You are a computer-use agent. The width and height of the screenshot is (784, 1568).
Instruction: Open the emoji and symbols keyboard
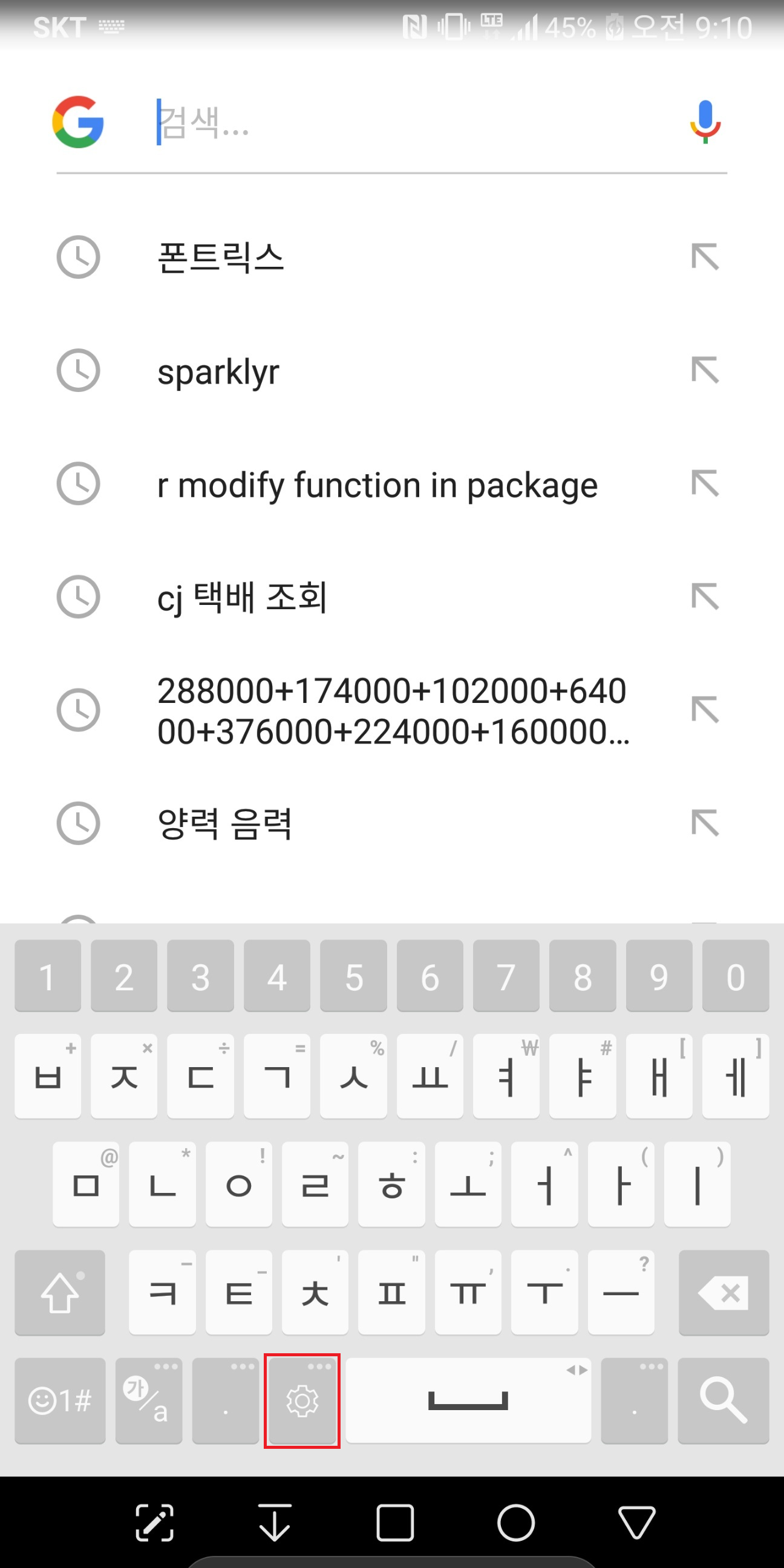click(60, 1400)
